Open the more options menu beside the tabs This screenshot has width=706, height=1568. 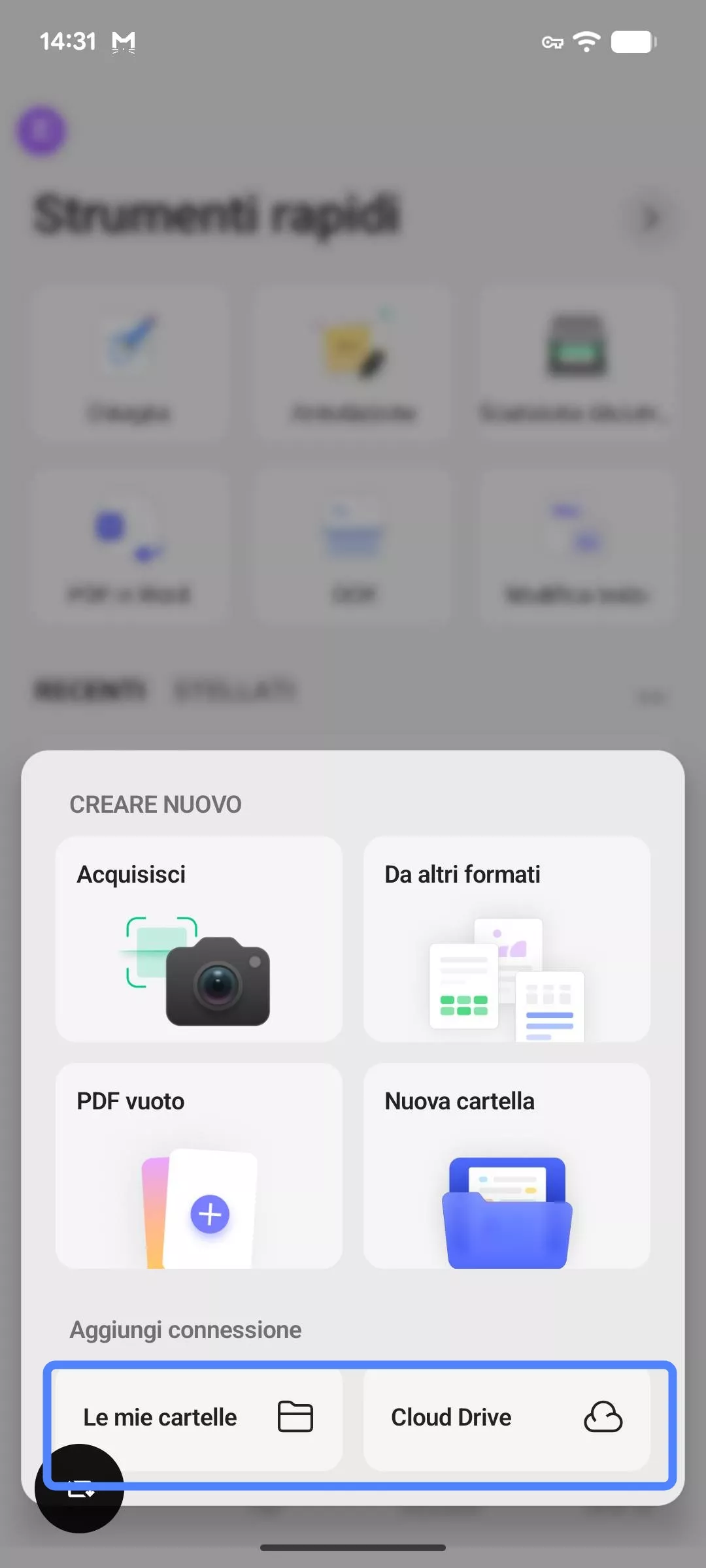click(652, 696)
